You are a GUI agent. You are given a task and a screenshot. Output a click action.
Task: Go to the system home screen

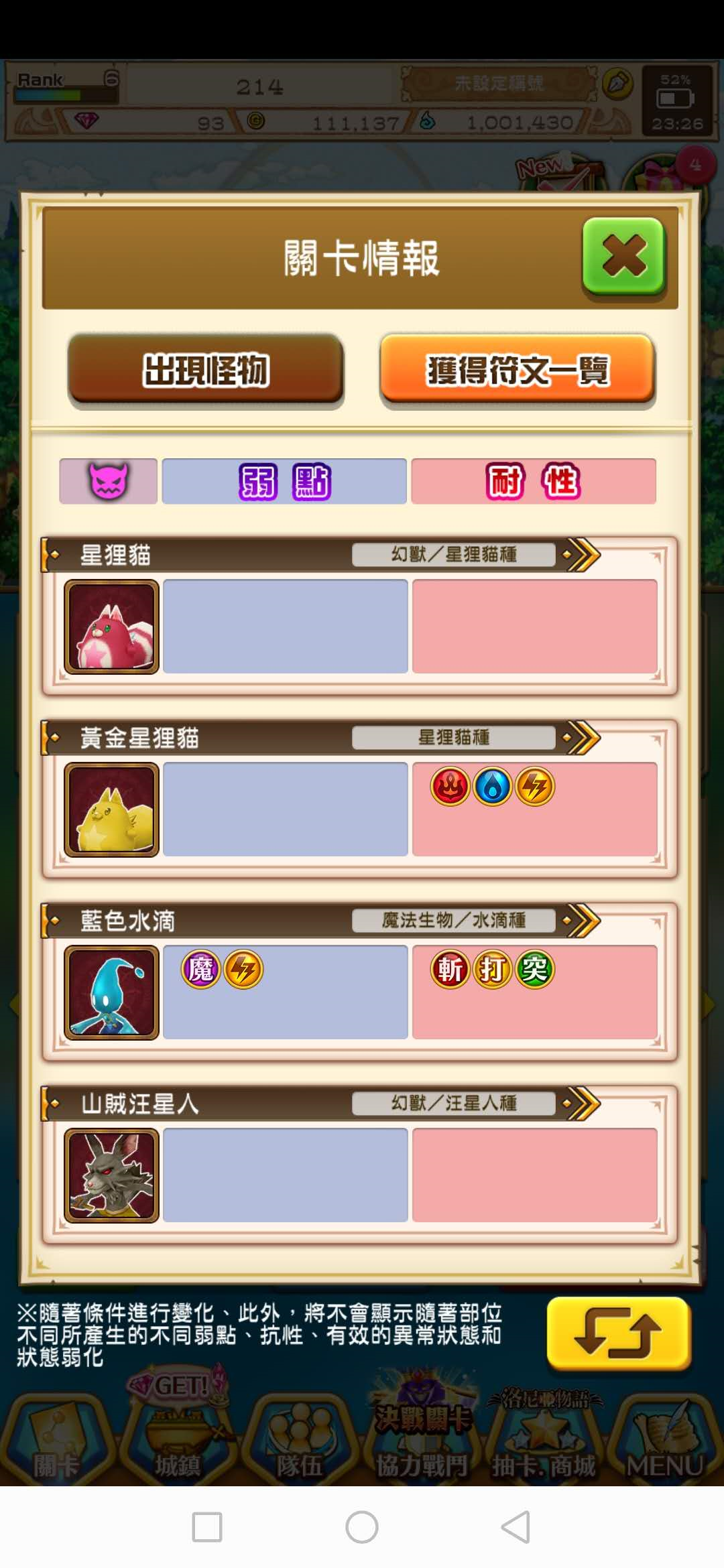coord(362,1527)
